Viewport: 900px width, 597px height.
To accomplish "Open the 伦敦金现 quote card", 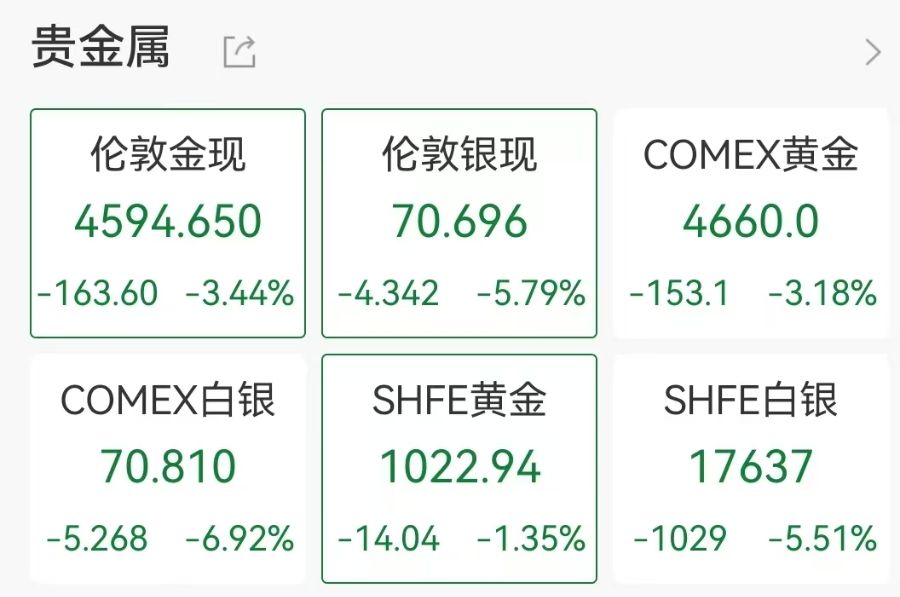I will coord(168,223).
